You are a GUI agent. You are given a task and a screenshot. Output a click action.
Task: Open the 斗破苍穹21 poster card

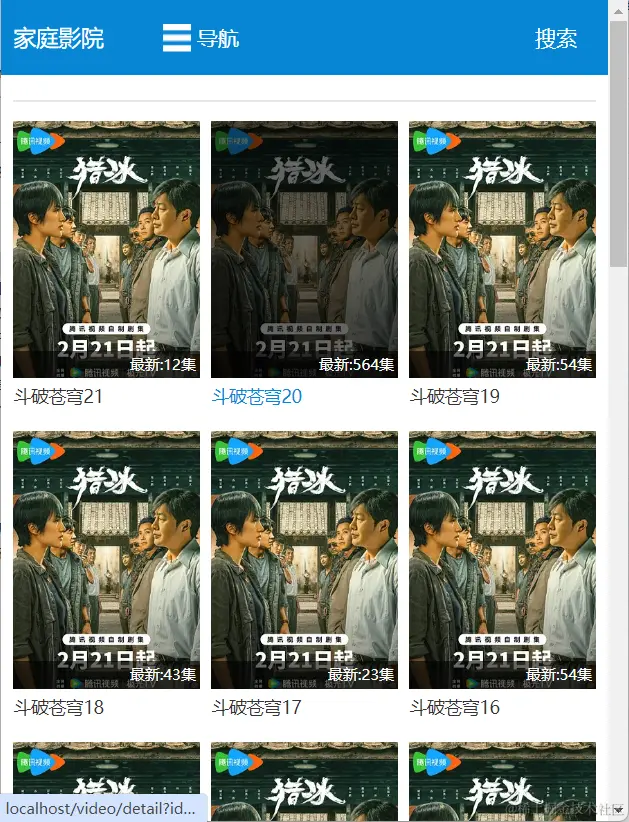pos(106,249)
